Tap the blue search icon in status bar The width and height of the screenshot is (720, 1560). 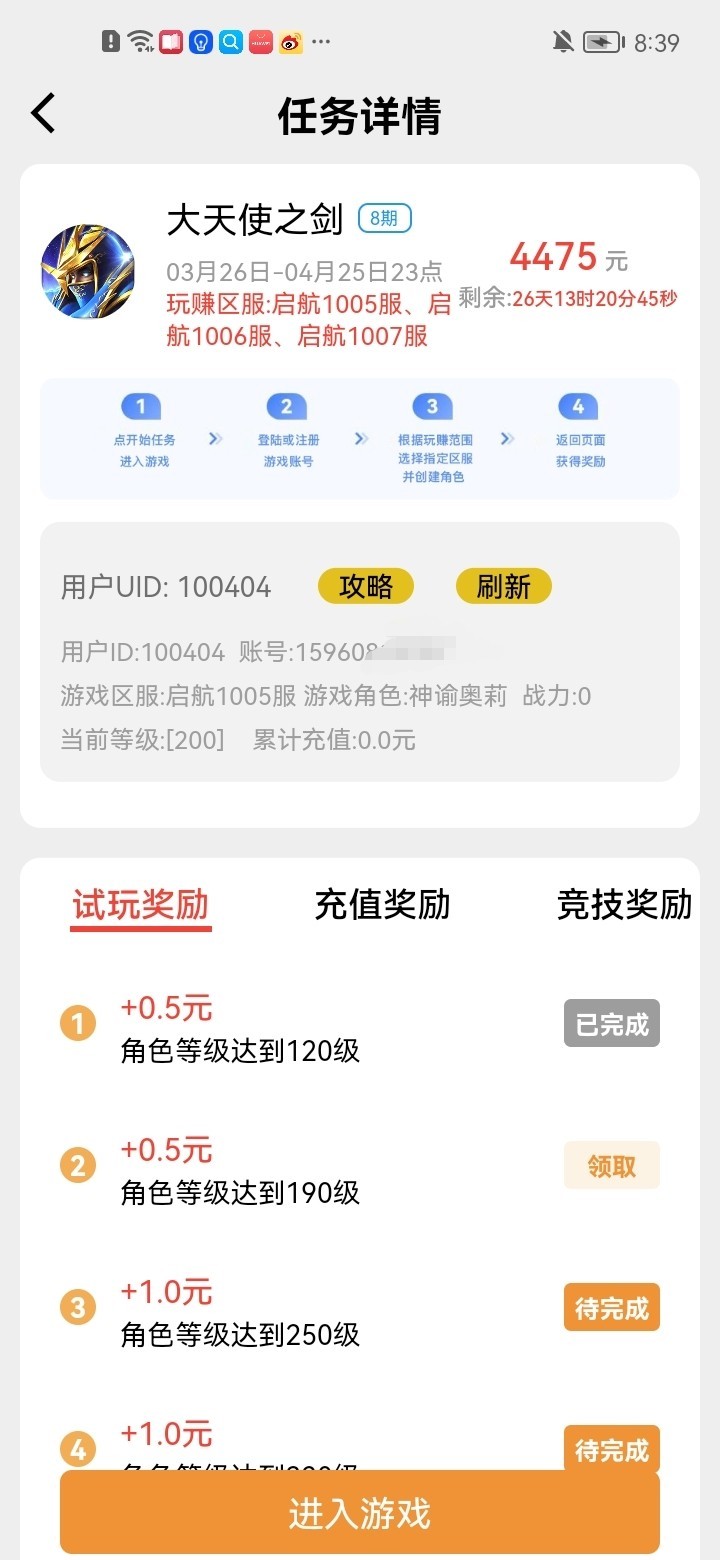[230, 42]
